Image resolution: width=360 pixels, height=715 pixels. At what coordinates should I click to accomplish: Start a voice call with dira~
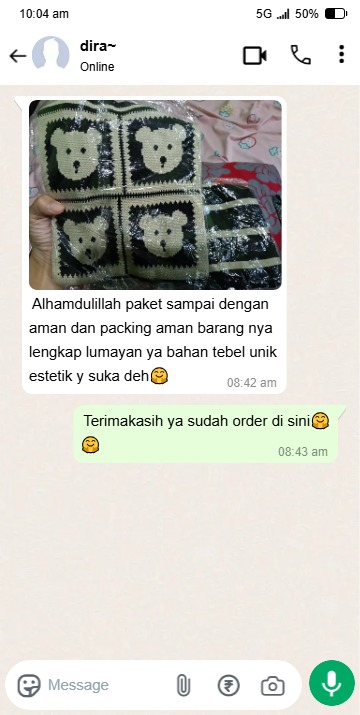click(x=301, y=55)
